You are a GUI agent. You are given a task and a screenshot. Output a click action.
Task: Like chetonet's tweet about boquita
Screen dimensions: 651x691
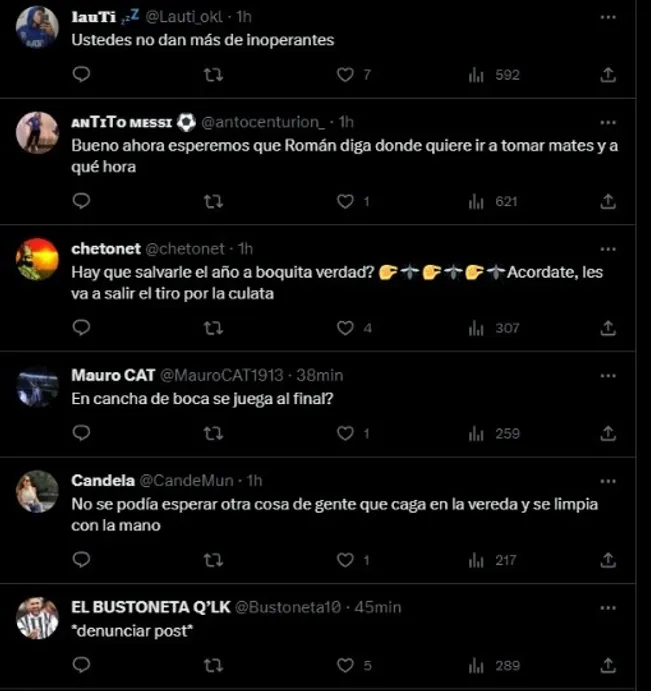(x=345, y=328)
